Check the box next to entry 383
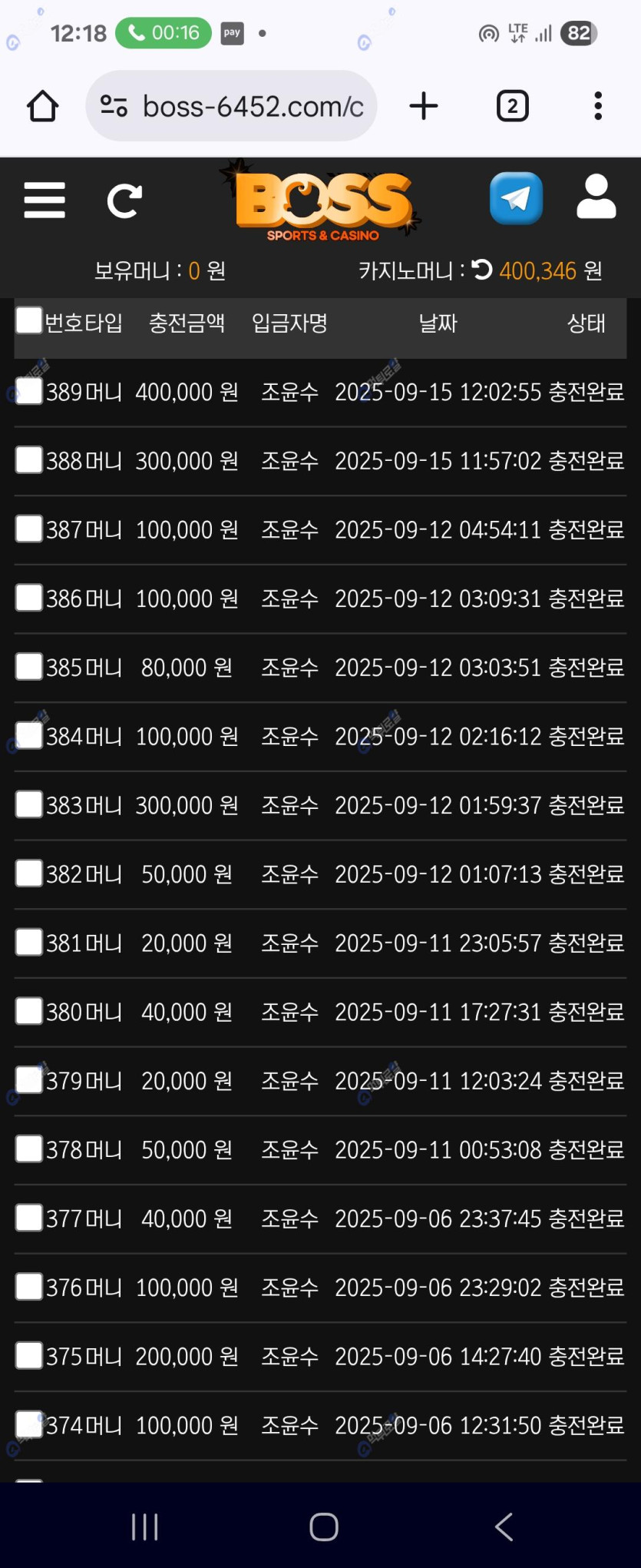 (x=29, y=804)
